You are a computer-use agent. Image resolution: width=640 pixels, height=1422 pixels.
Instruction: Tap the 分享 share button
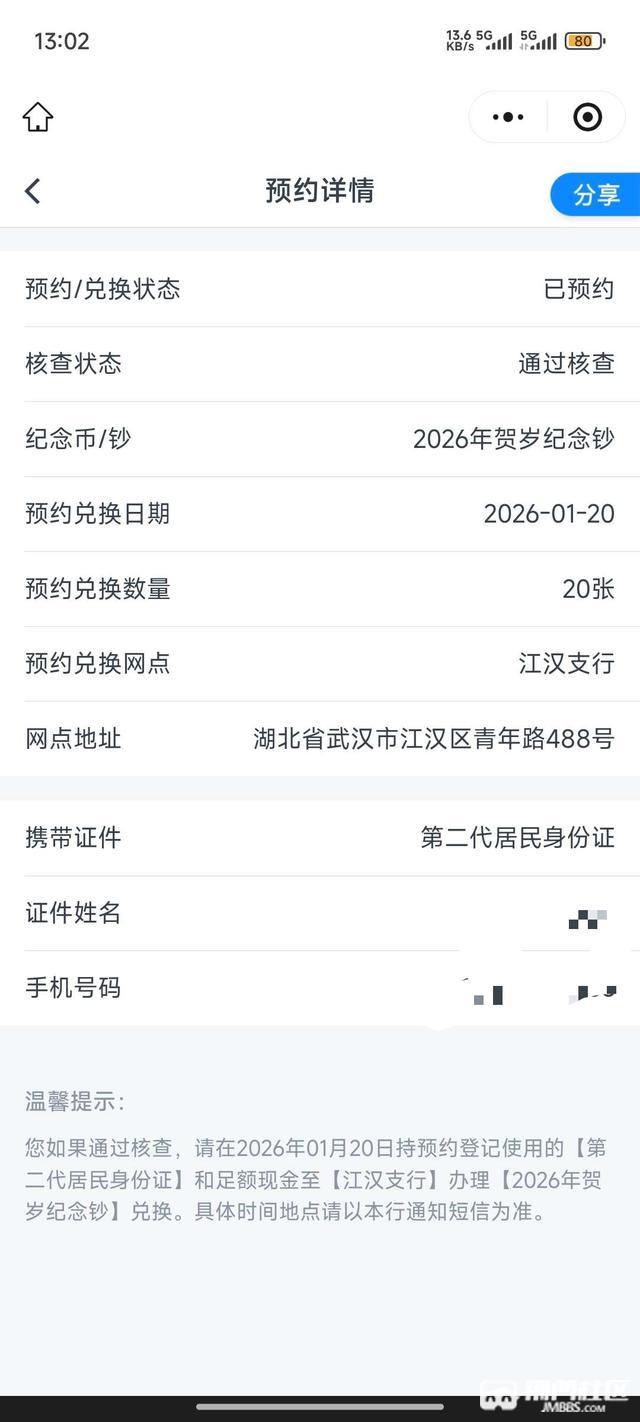coord(596,194)
